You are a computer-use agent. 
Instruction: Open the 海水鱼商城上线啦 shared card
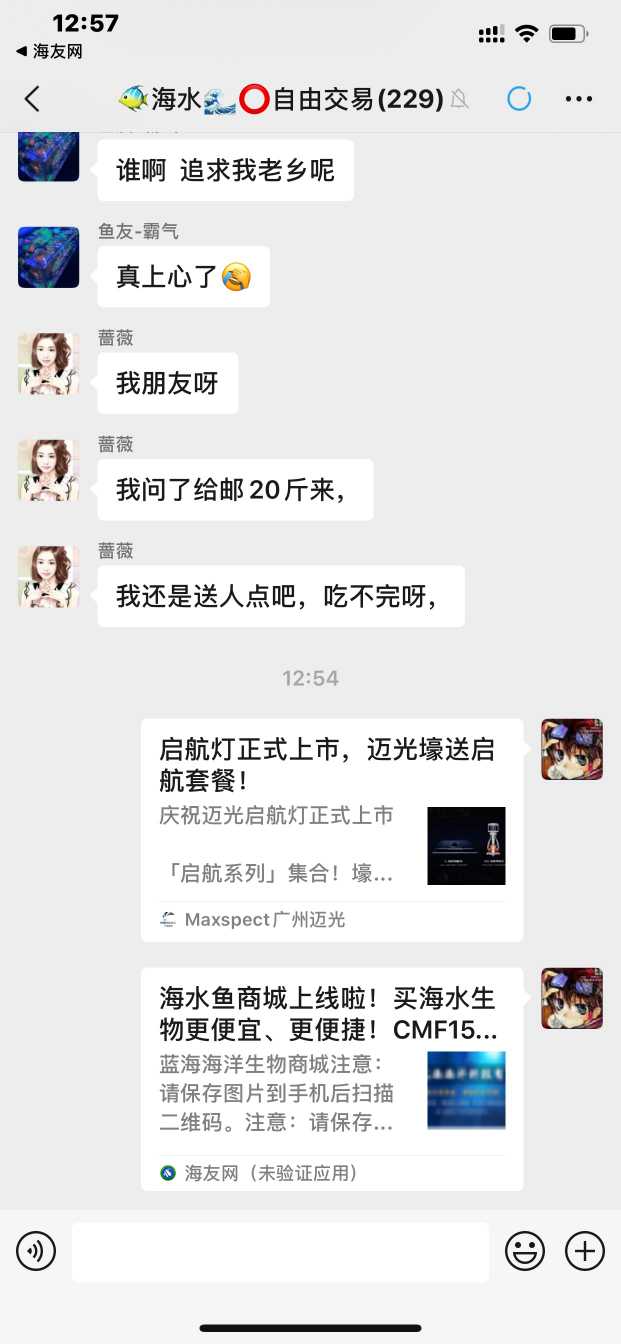(x=331, y=1078)
